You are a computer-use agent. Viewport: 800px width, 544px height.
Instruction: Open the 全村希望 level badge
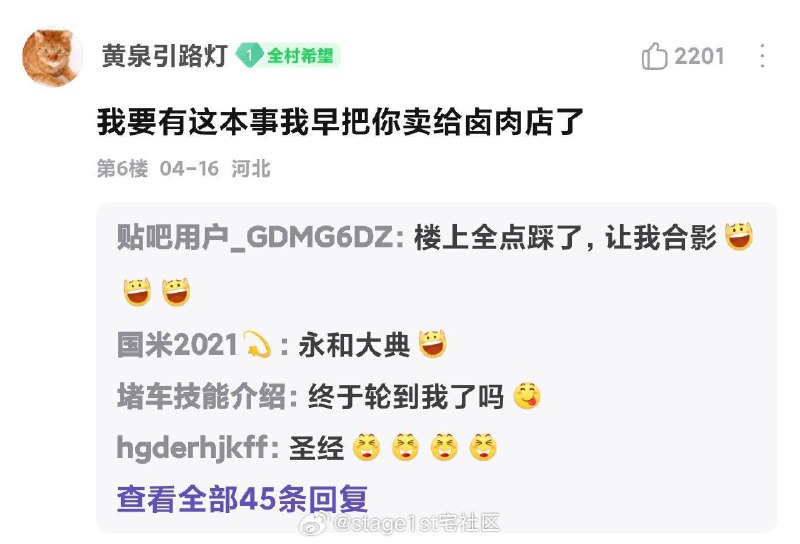pyautogui.click(x=287, y=56)
